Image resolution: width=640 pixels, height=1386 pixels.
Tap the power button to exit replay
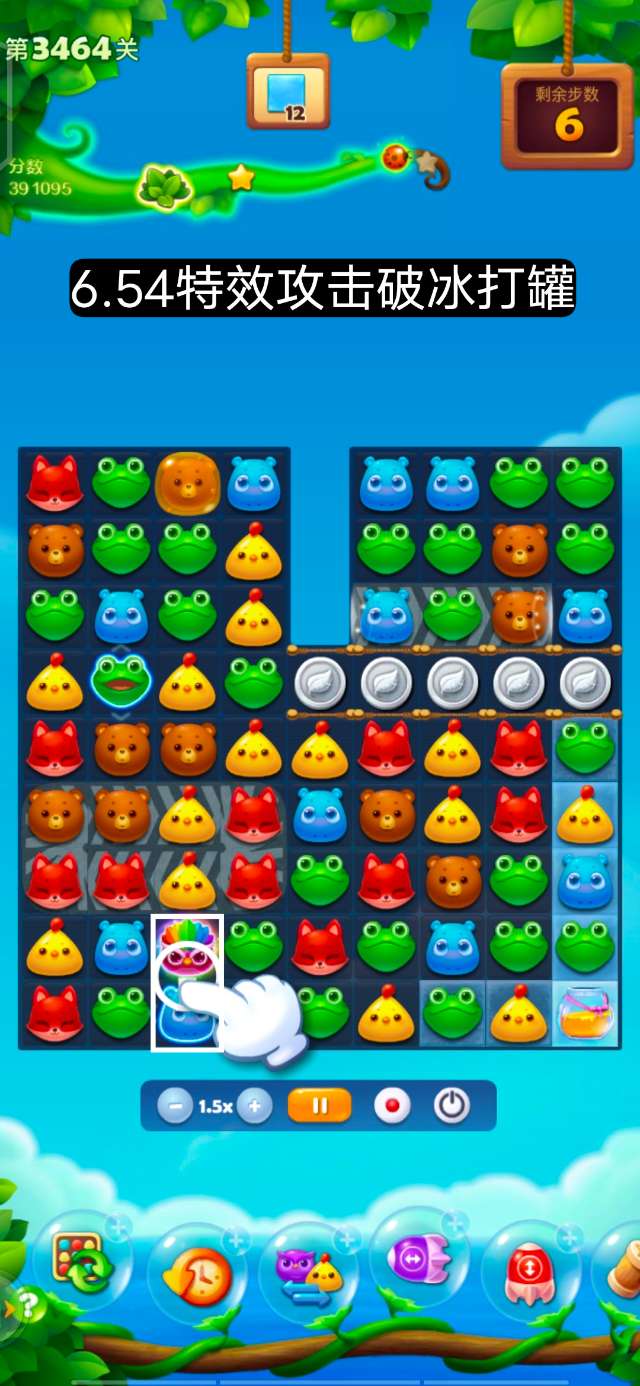(x=452, y=1106)
